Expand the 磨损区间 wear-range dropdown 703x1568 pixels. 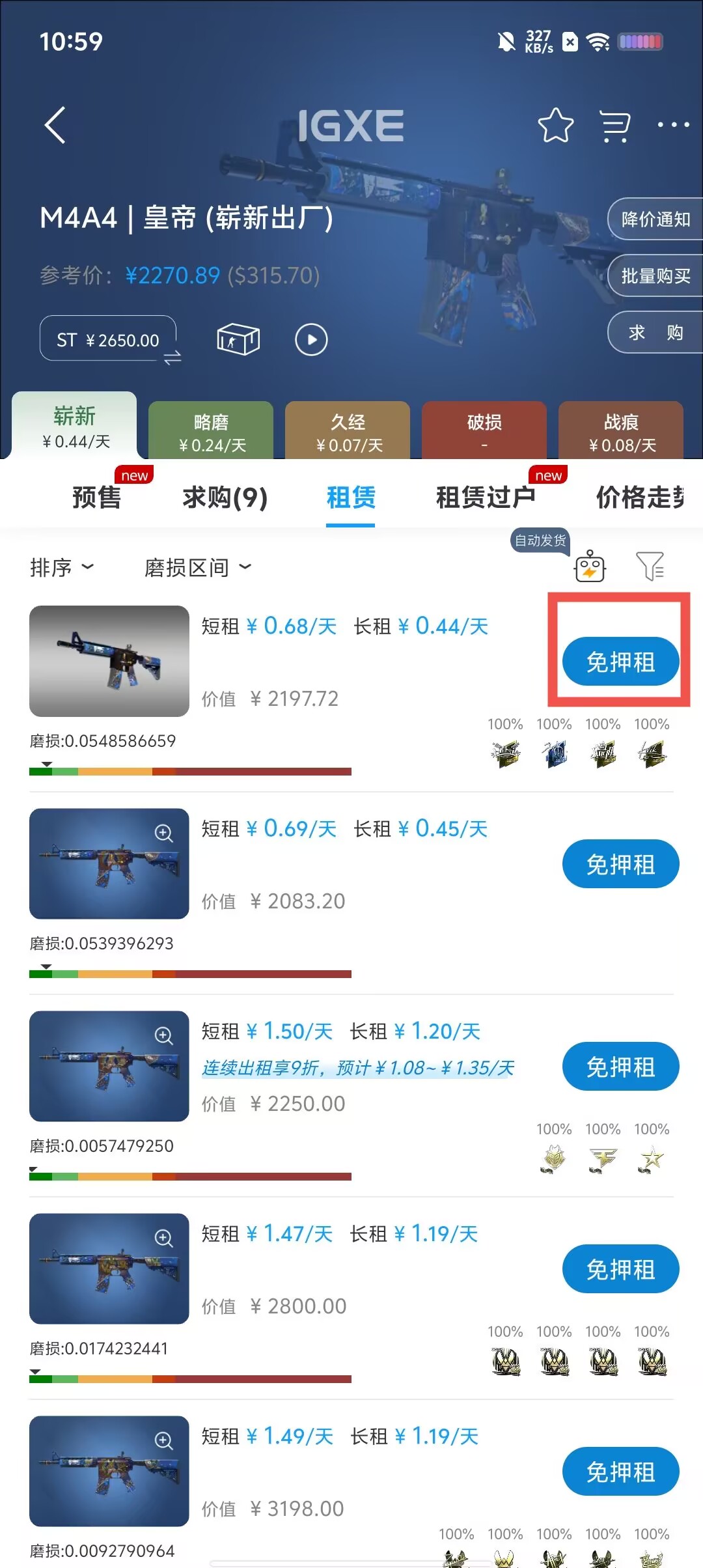coord(197,568)
